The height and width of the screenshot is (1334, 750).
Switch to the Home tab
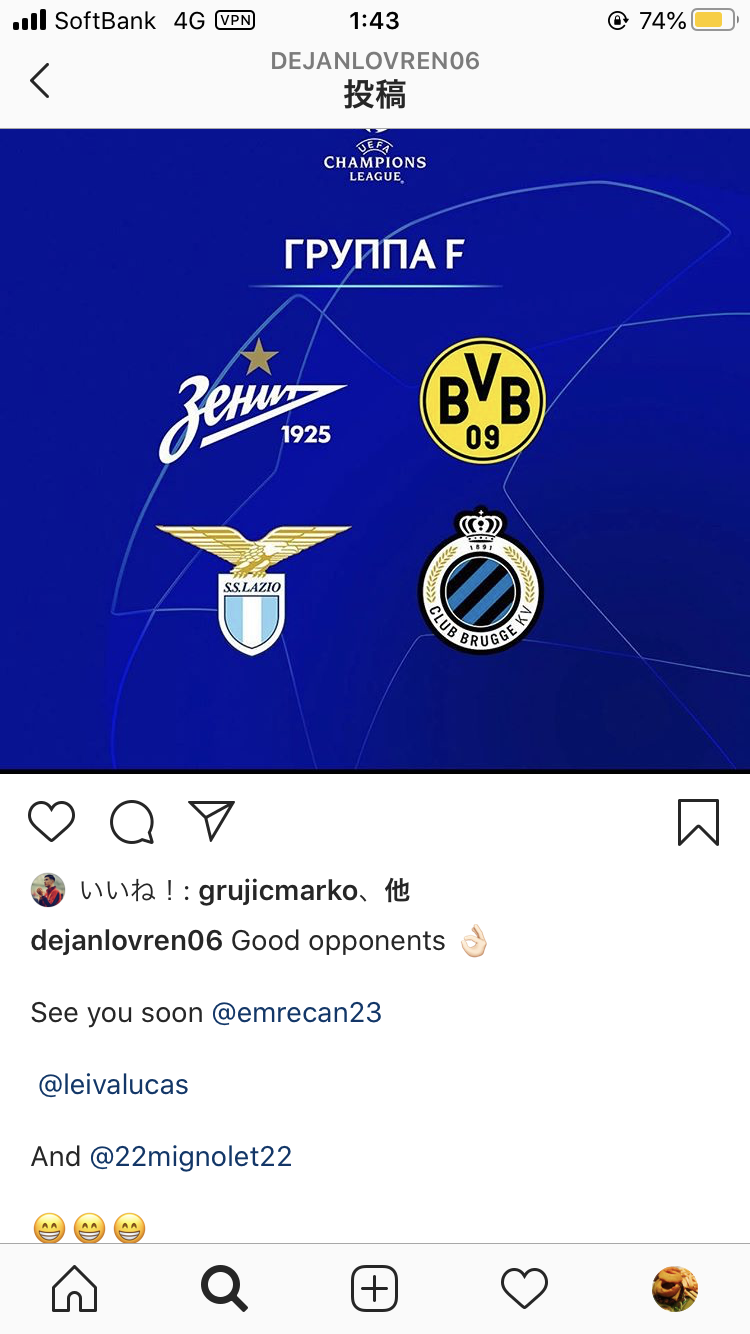pyautogui.click(x=75, y=1289)
